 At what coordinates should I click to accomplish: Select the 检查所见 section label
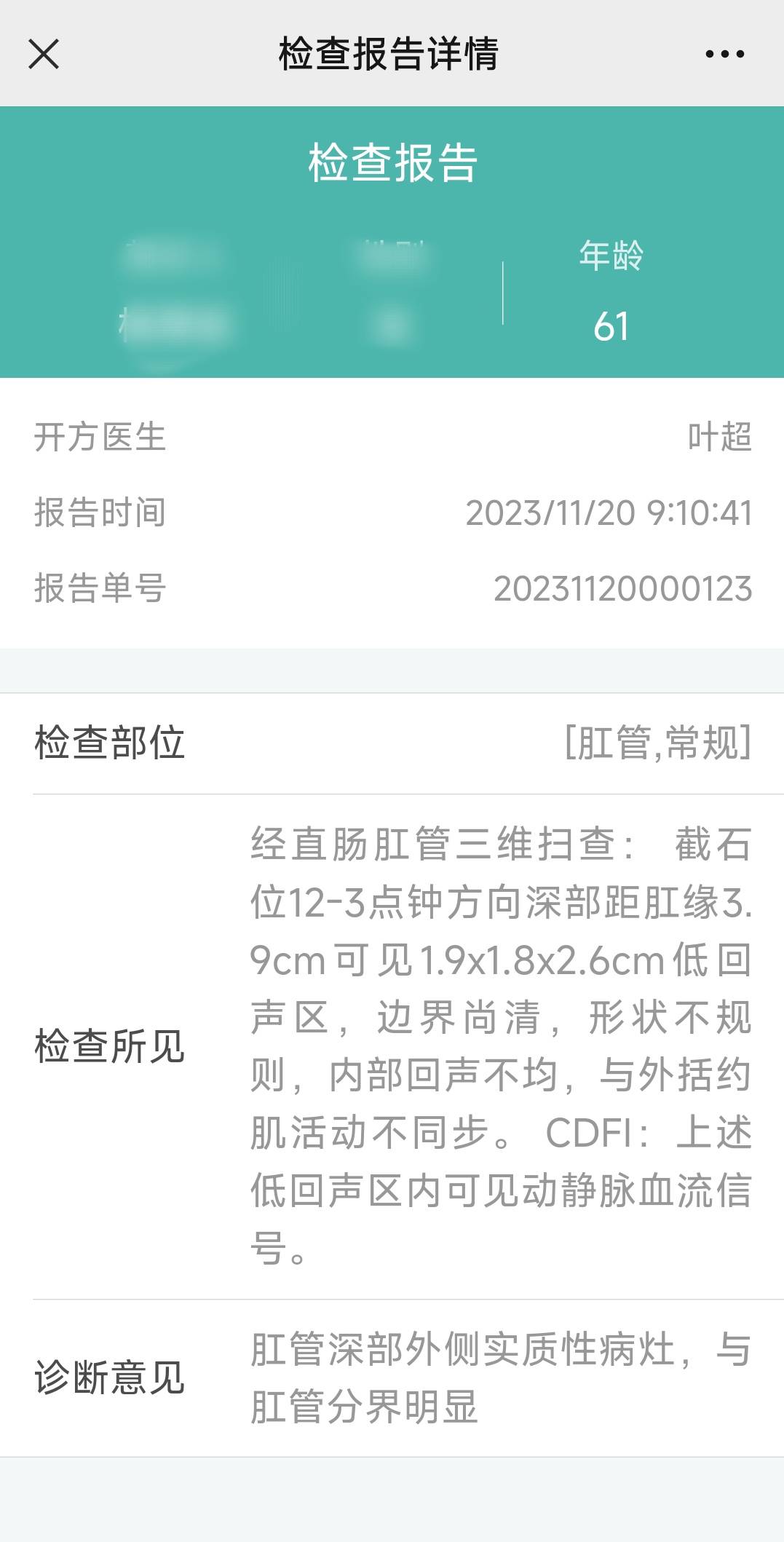click(109, 1048)
